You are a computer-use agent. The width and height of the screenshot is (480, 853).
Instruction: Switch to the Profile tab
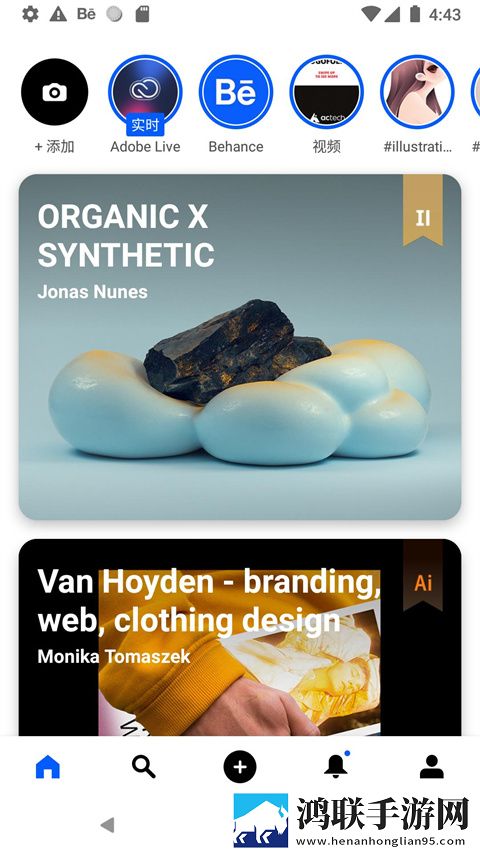tap(432, 767)
